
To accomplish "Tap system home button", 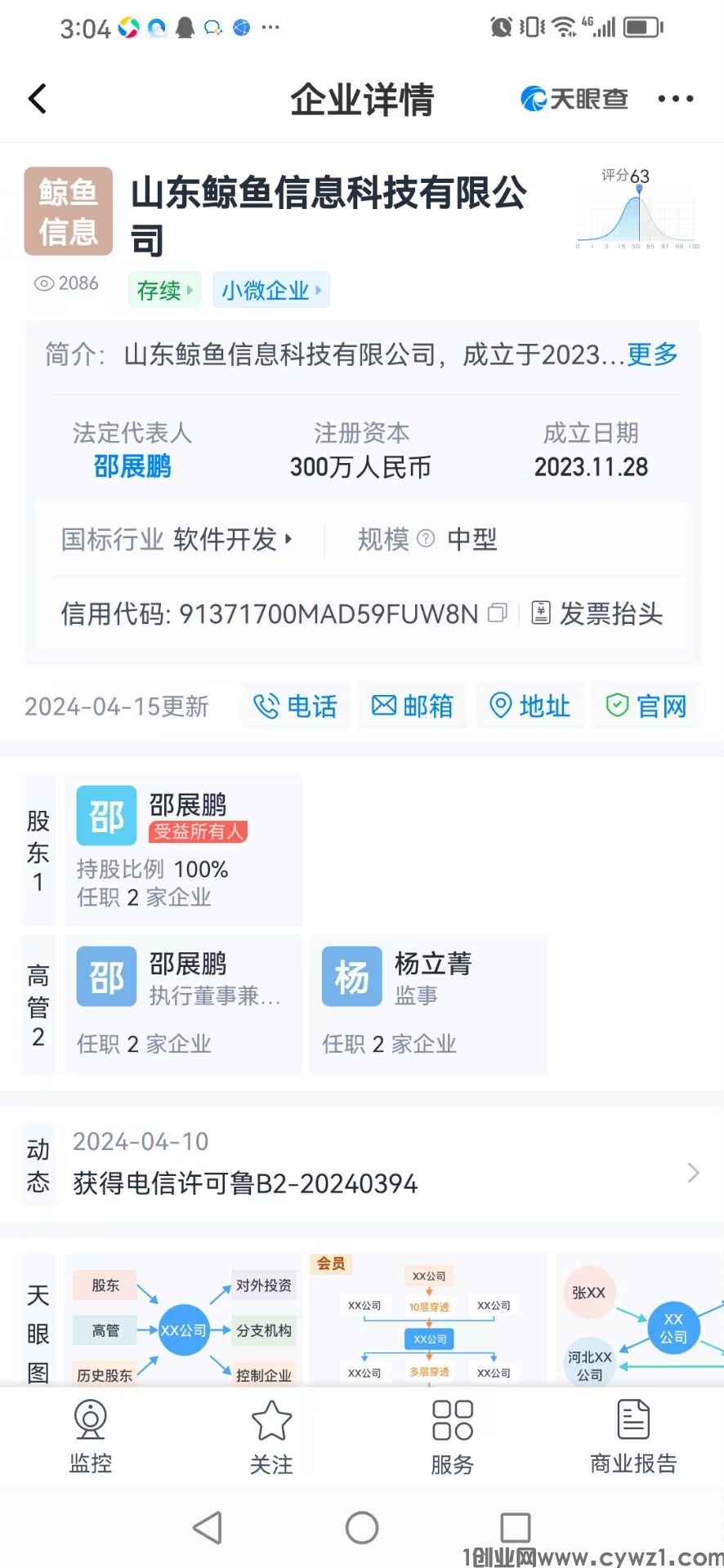I will (x=362, y=1527).
